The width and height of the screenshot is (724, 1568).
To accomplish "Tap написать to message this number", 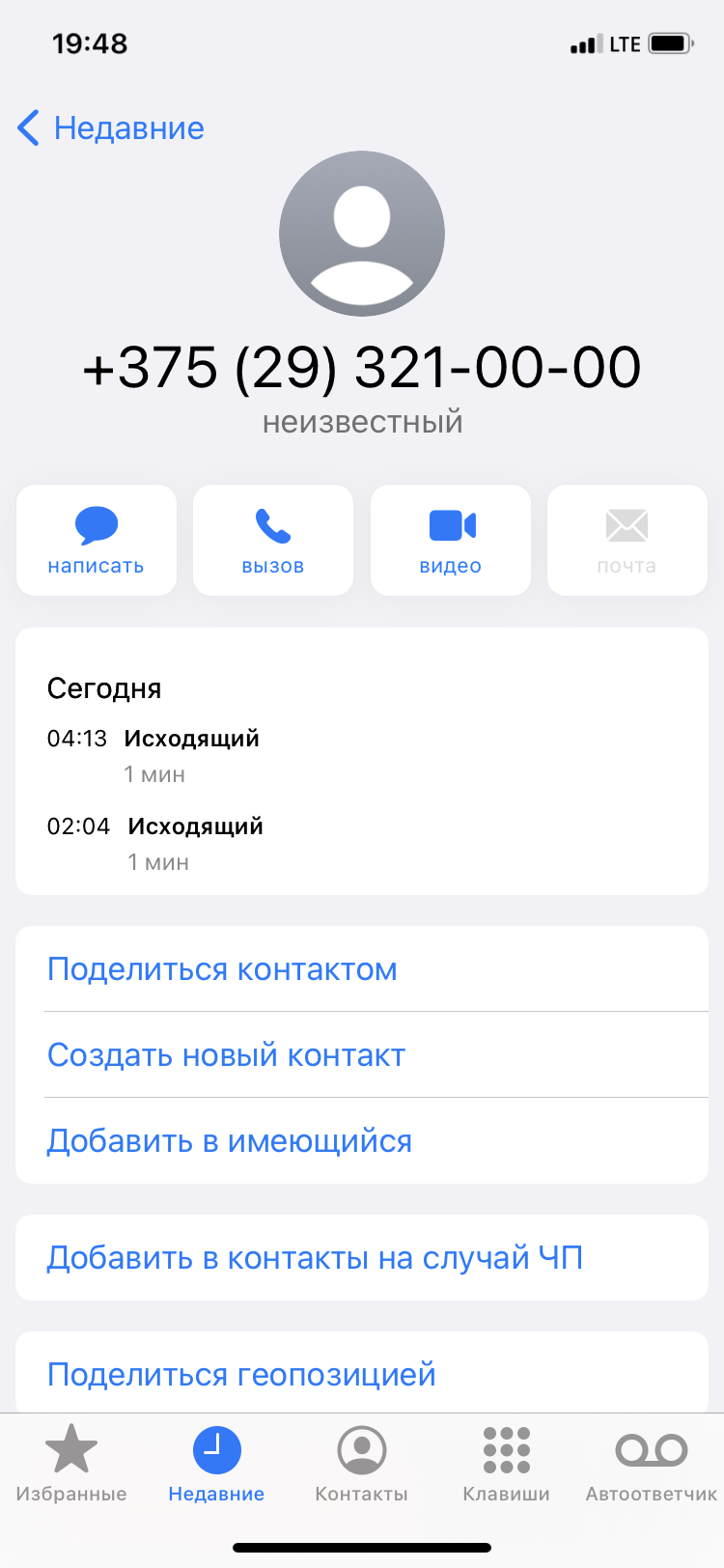I will (97, 540).
